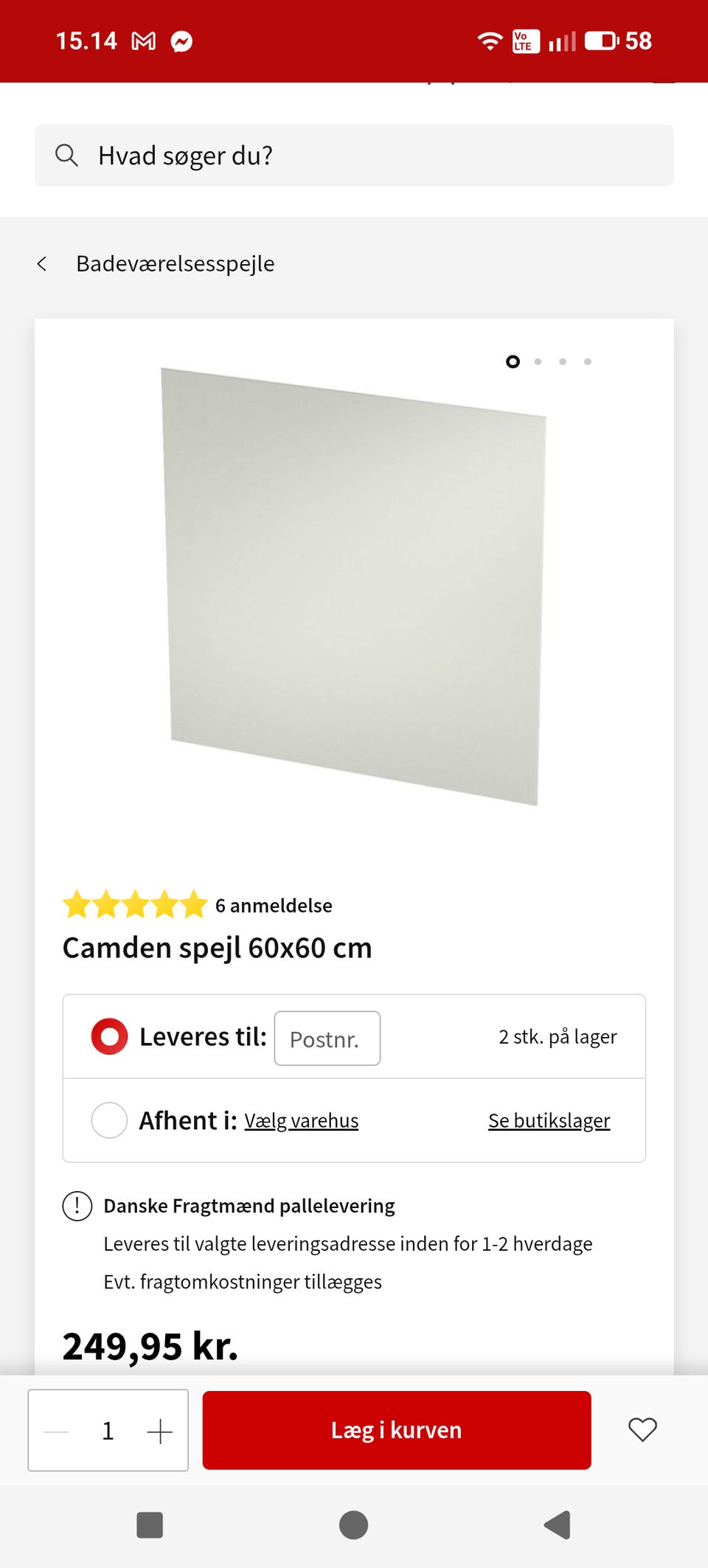The height and width of the screenshot is (1568, 708).
Task: Tap the Wi-Fi status icon
Action: (491, 41)
